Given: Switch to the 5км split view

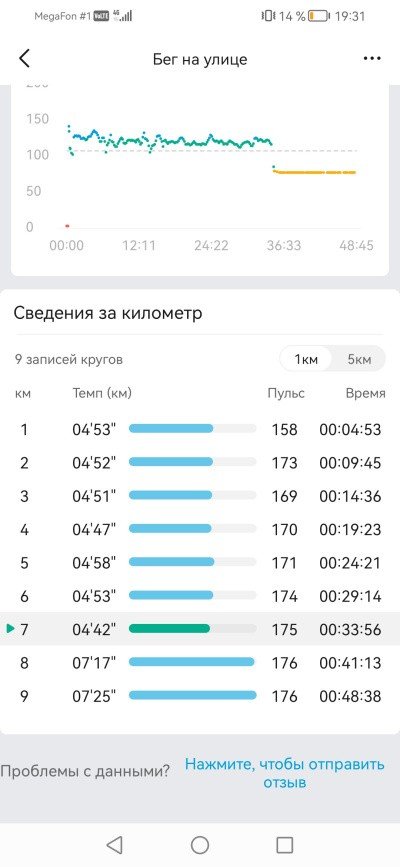Looking at the screenshot, I should (359, 359).
